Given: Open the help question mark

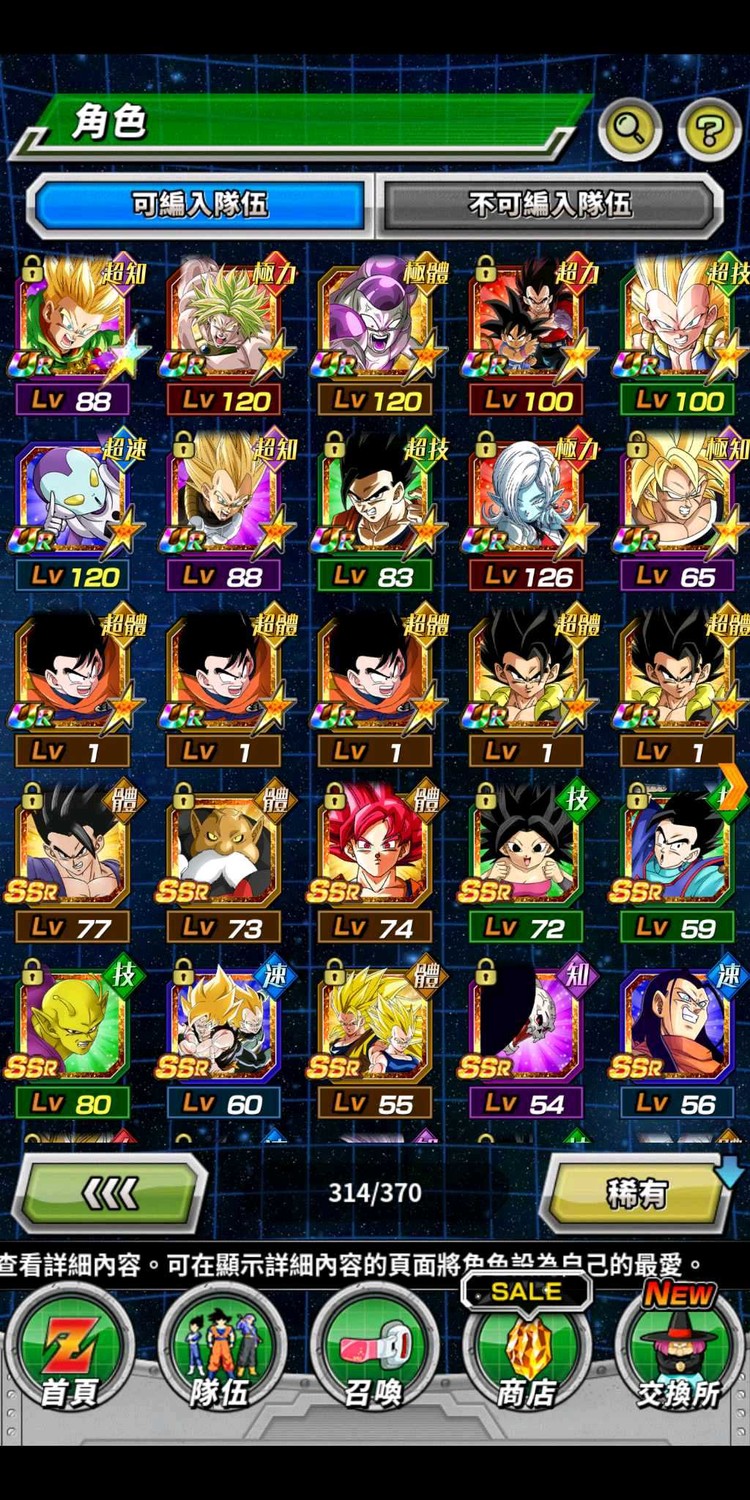Looking at the screenshot, I should click(x=709, y=129).
